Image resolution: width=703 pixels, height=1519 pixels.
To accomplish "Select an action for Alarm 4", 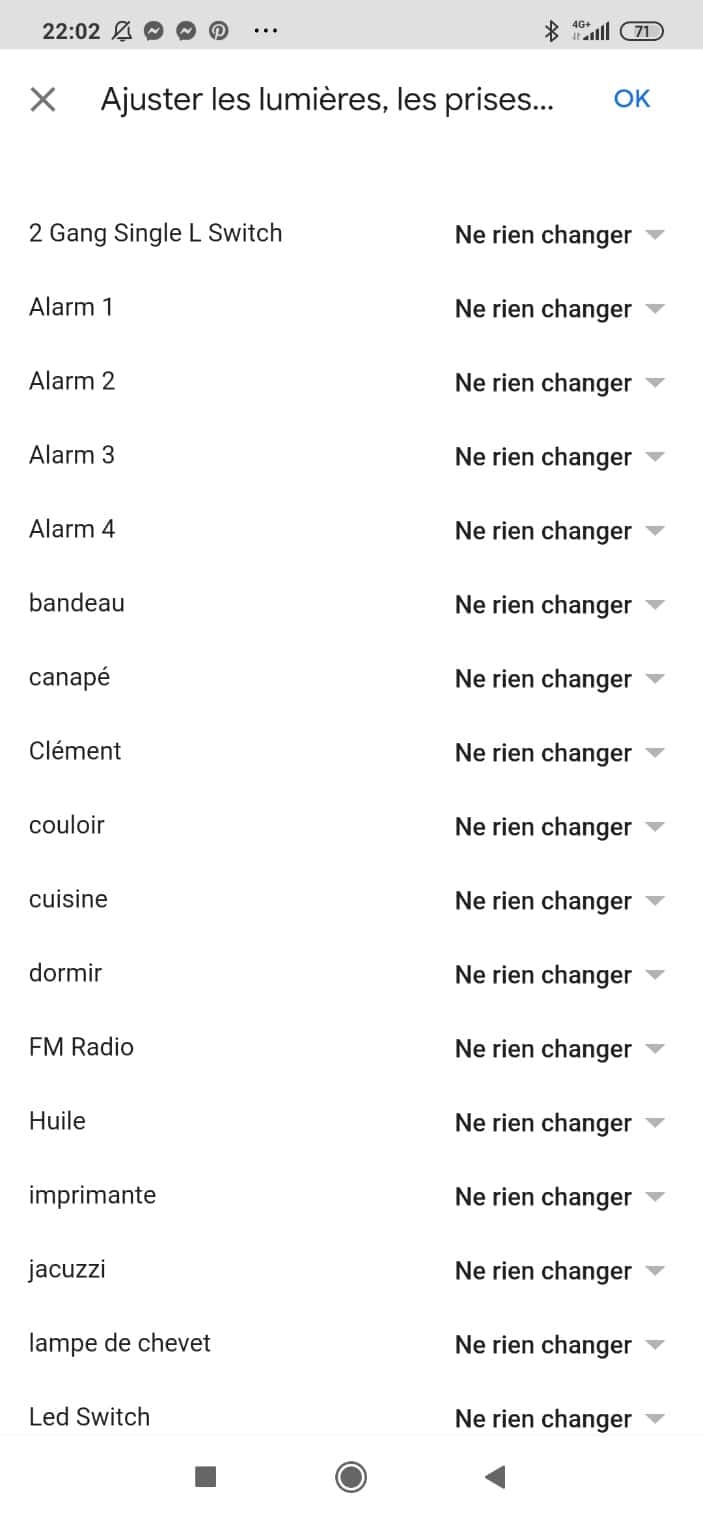I will pos(559,531).
